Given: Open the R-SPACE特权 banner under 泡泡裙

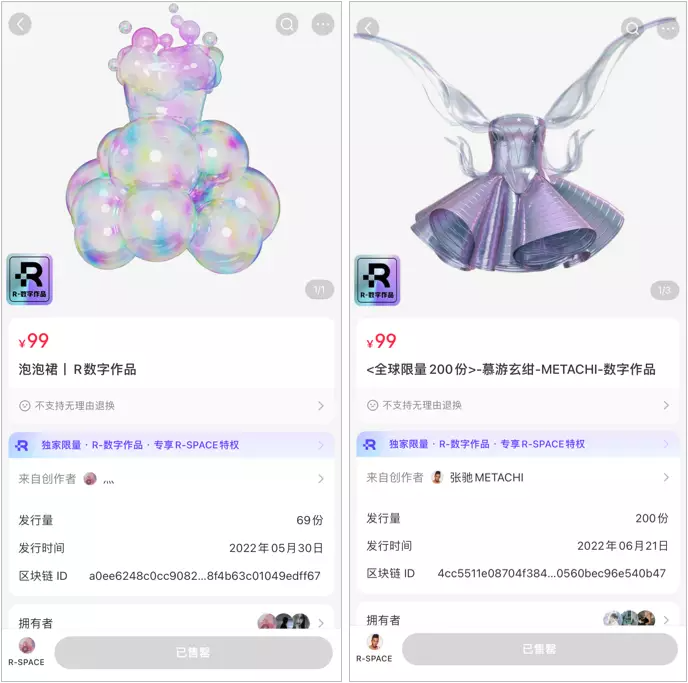Looking at the screenshot, I should pos(171,444).
